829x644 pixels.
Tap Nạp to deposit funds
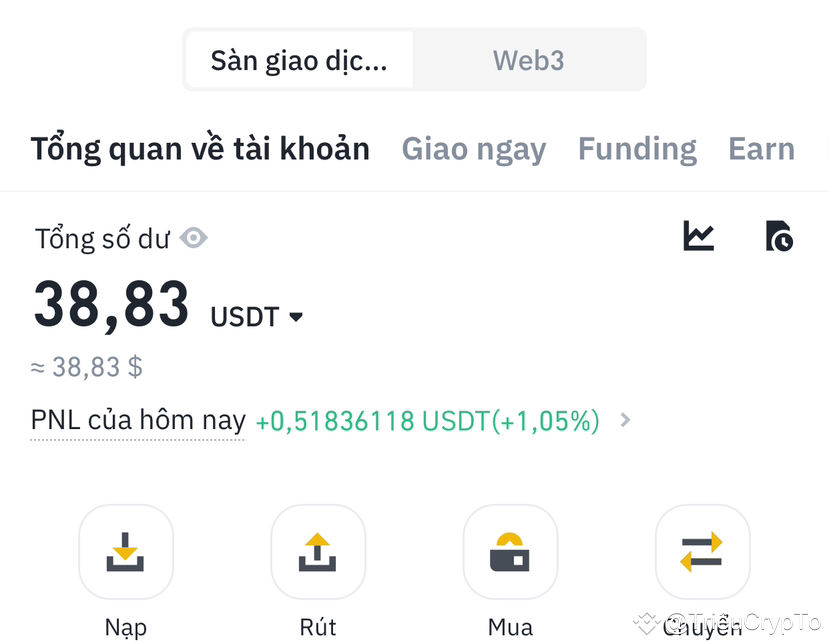[126, 552]
